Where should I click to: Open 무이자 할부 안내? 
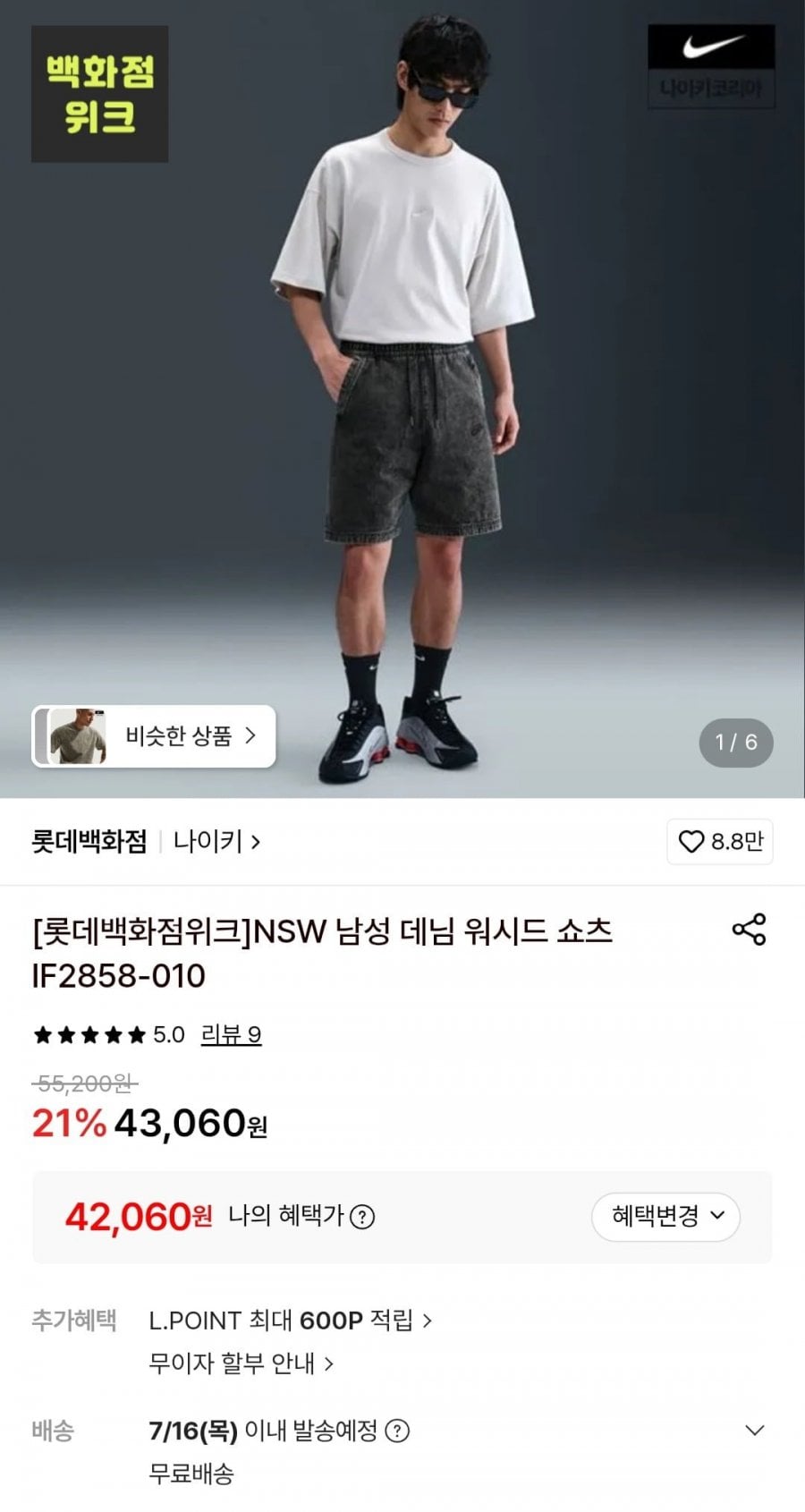coord(241,1363)
